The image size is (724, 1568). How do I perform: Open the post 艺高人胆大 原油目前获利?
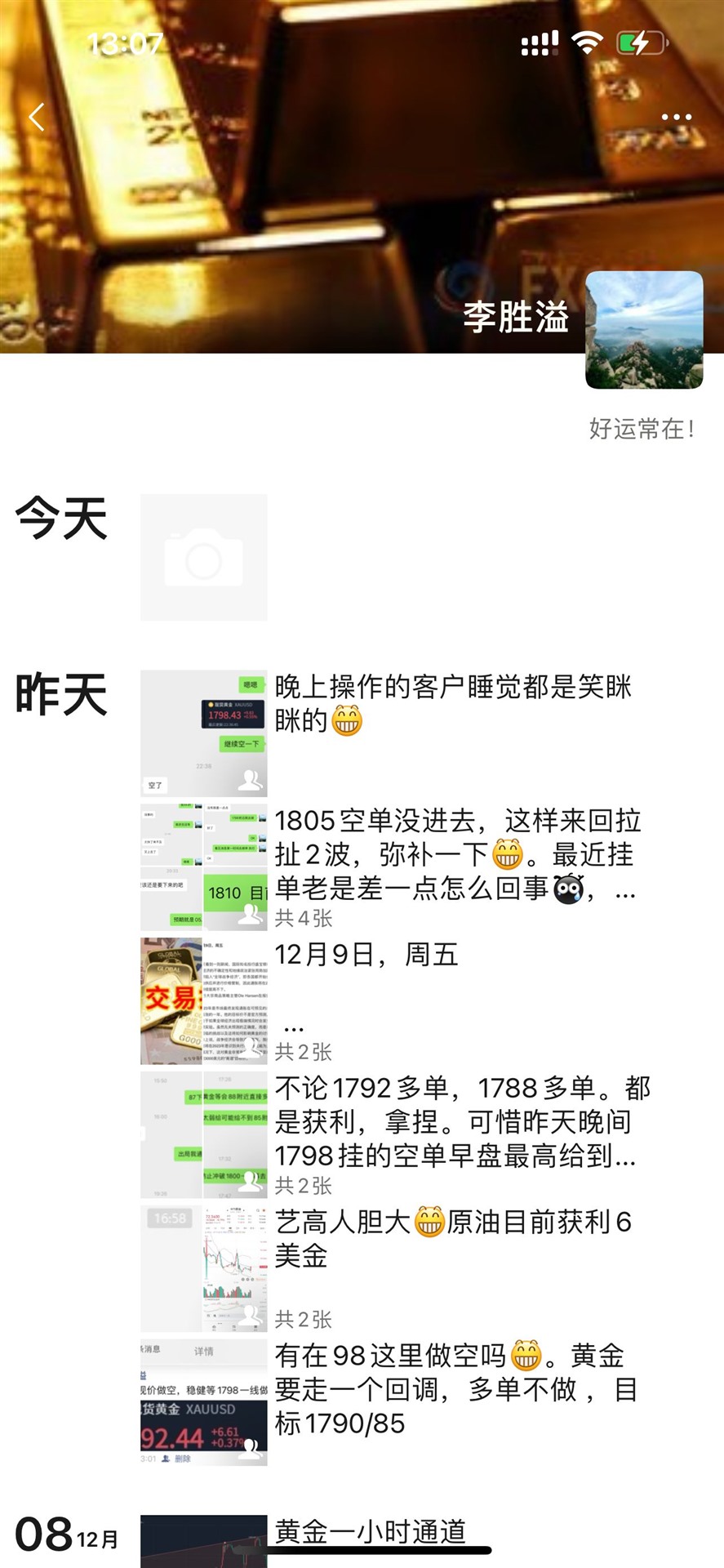[x=398, y=1269]
